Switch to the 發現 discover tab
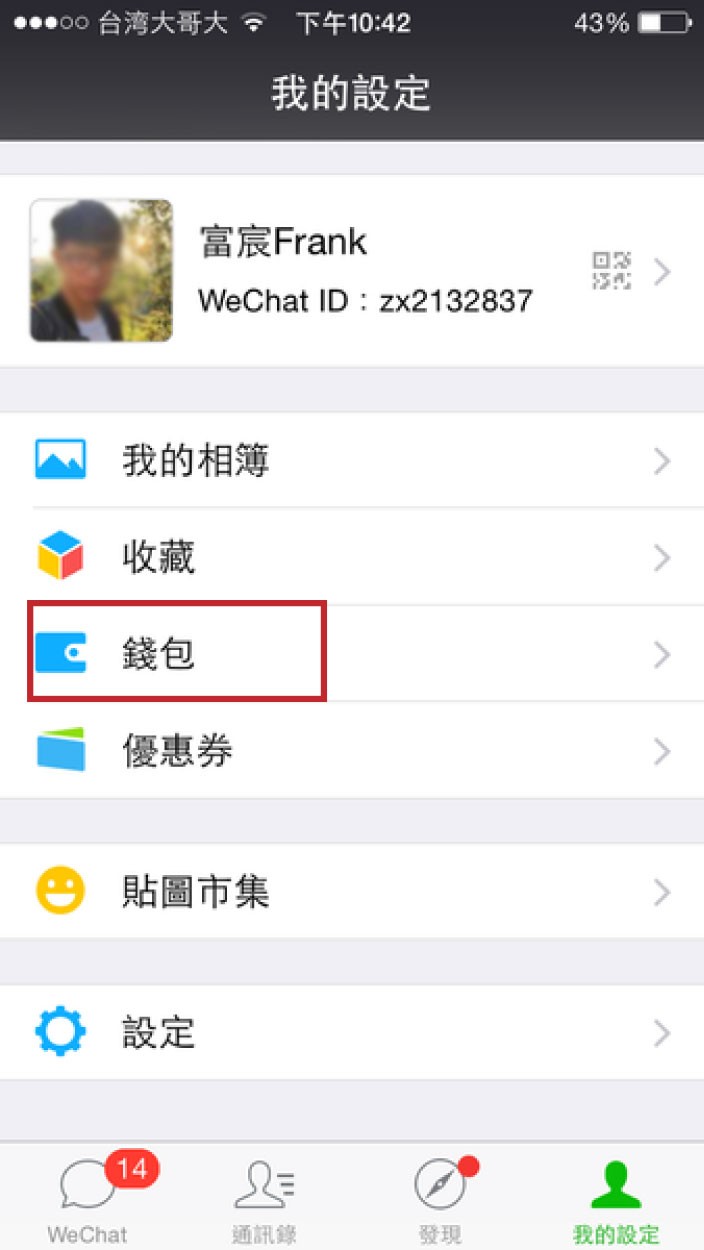 pos(440,1197)
